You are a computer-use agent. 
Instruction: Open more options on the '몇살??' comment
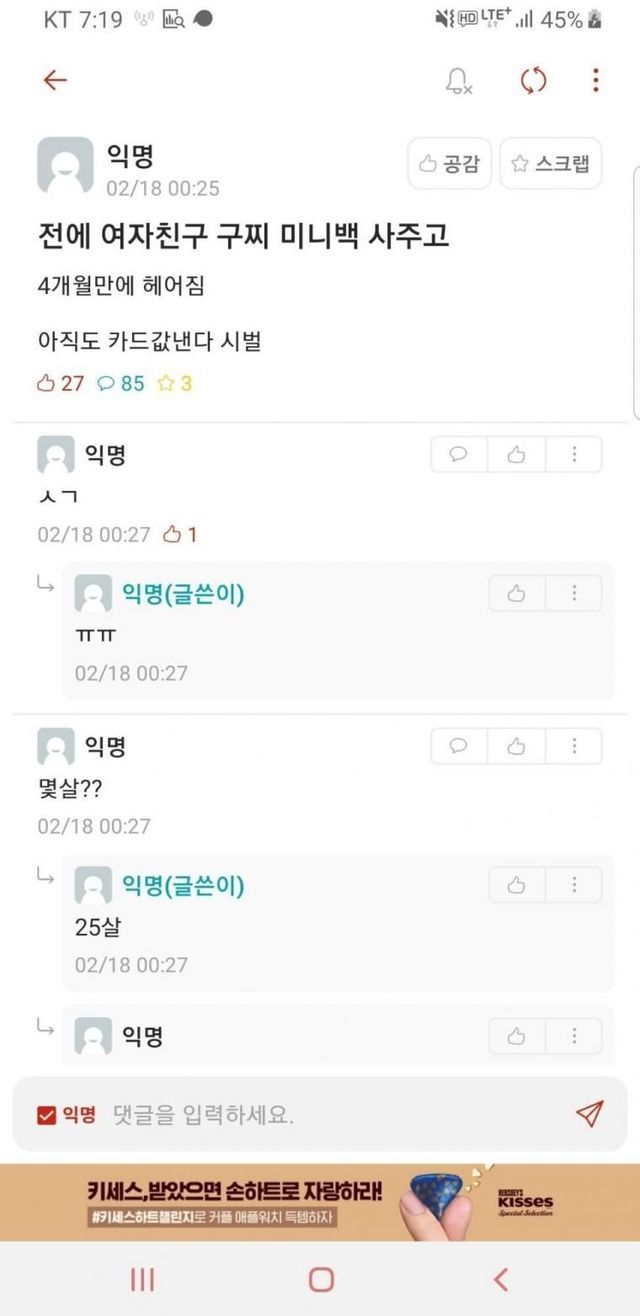click(x=574, y=746)
